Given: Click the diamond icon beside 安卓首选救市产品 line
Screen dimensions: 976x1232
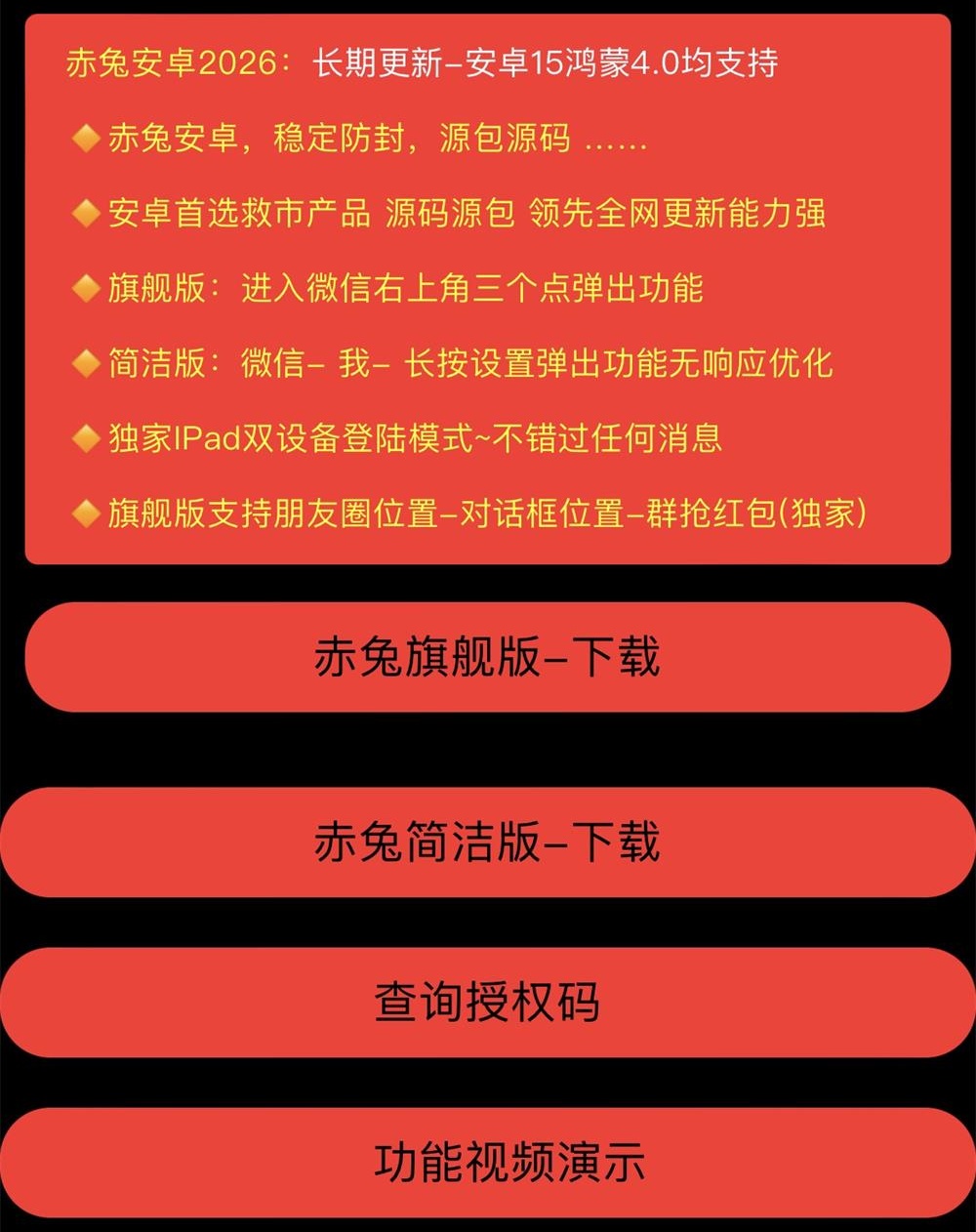Looking at the screenshot, I should click(85, 214).
